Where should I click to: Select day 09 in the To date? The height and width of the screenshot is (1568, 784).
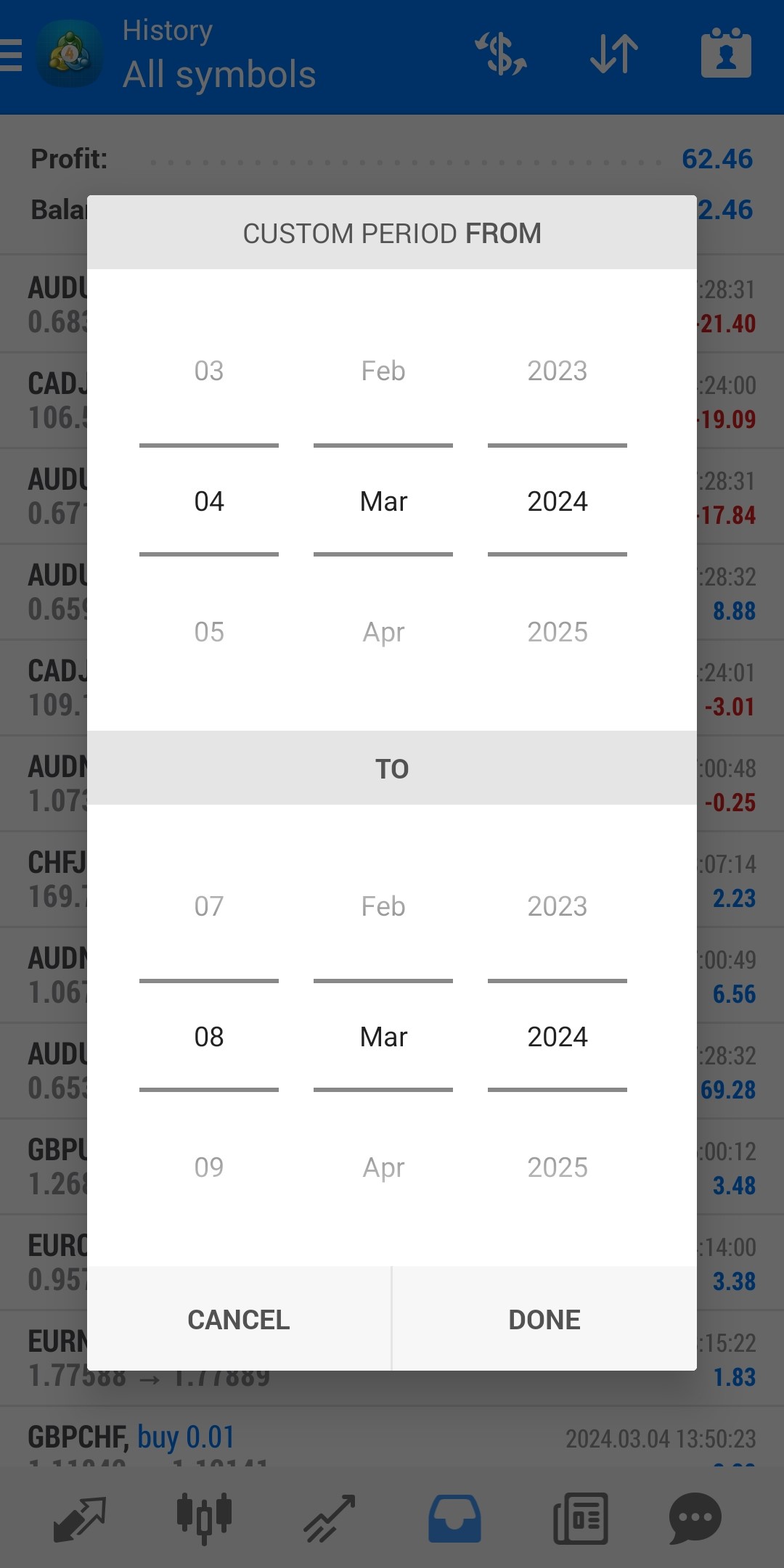coord(209,1167)
